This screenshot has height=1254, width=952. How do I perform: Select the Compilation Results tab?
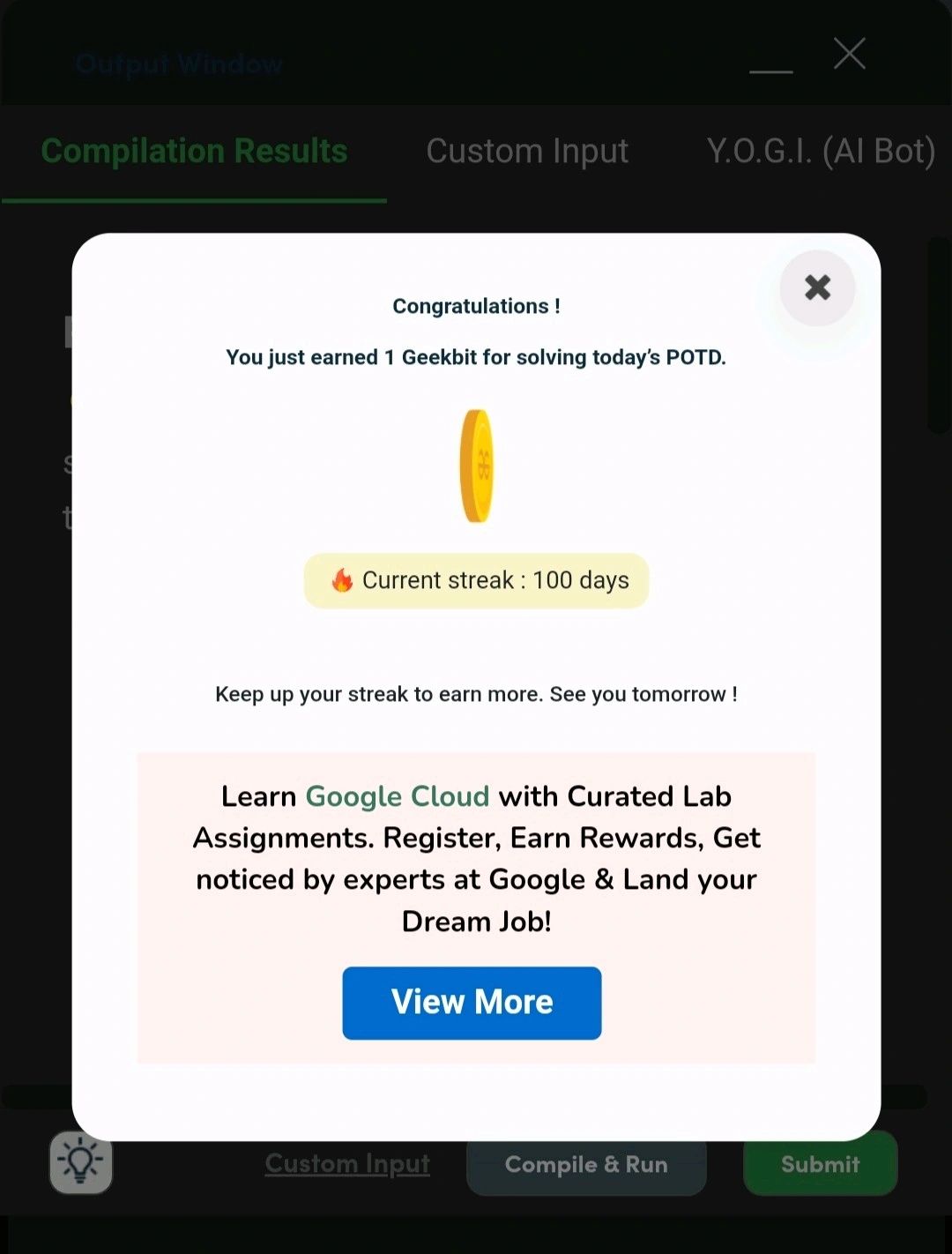coord(194,152)
